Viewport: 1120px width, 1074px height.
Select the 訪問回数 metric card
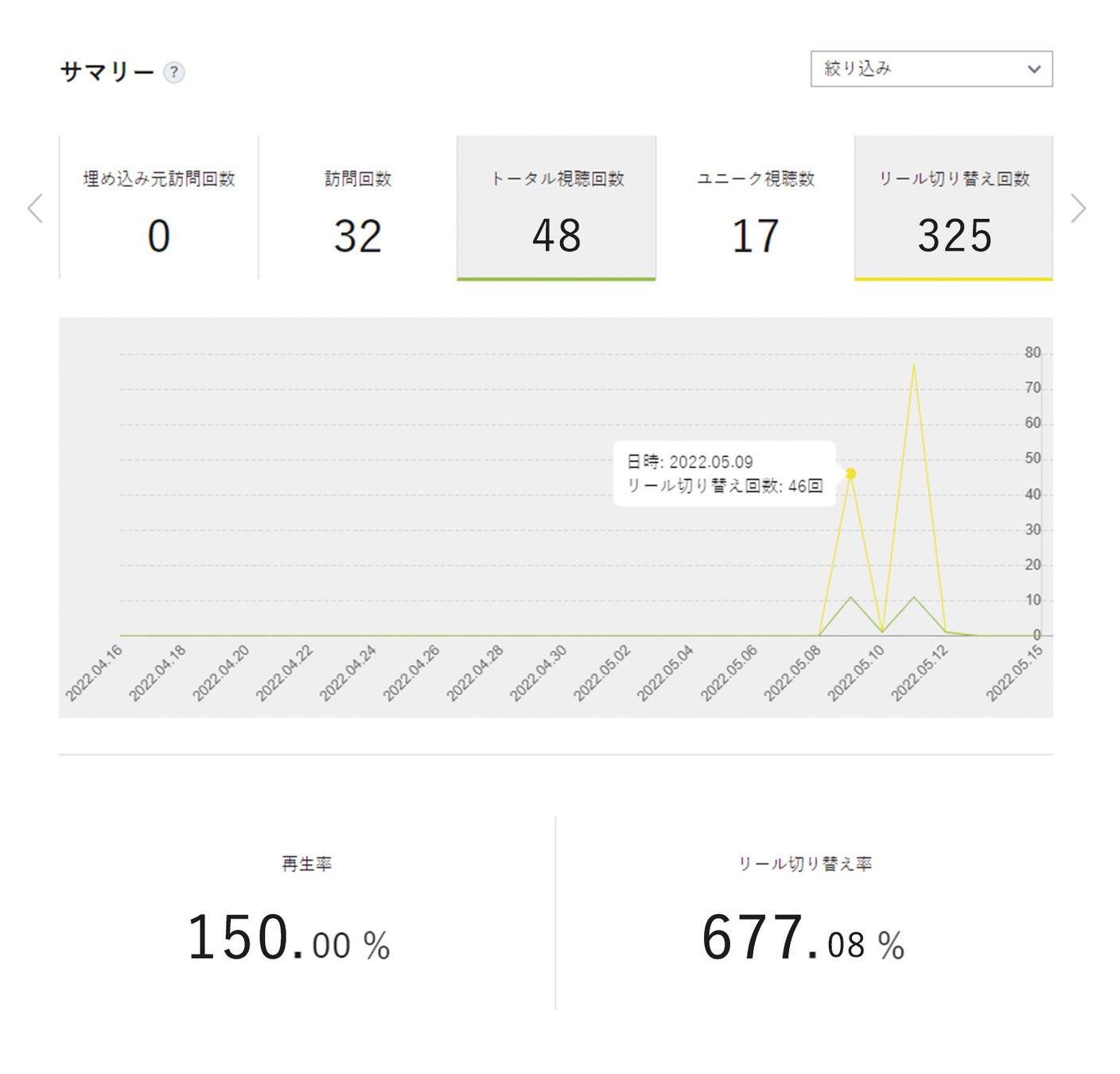point(358,208)
